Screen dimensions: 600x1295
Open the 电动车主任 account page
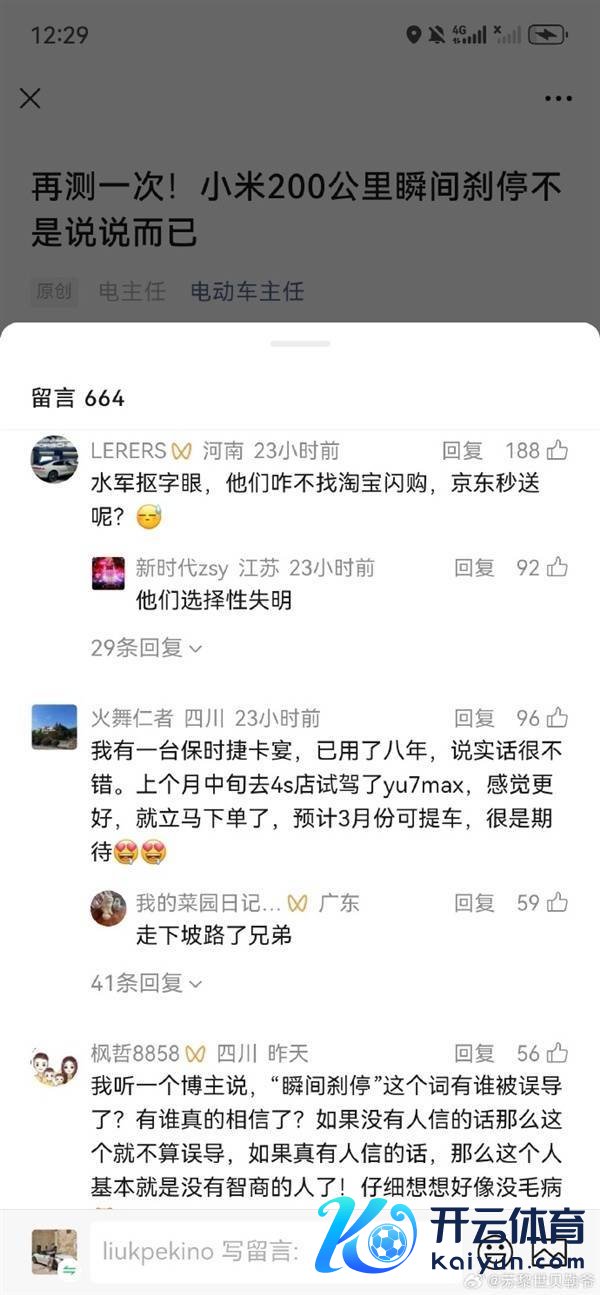click(x=247, y=292)
